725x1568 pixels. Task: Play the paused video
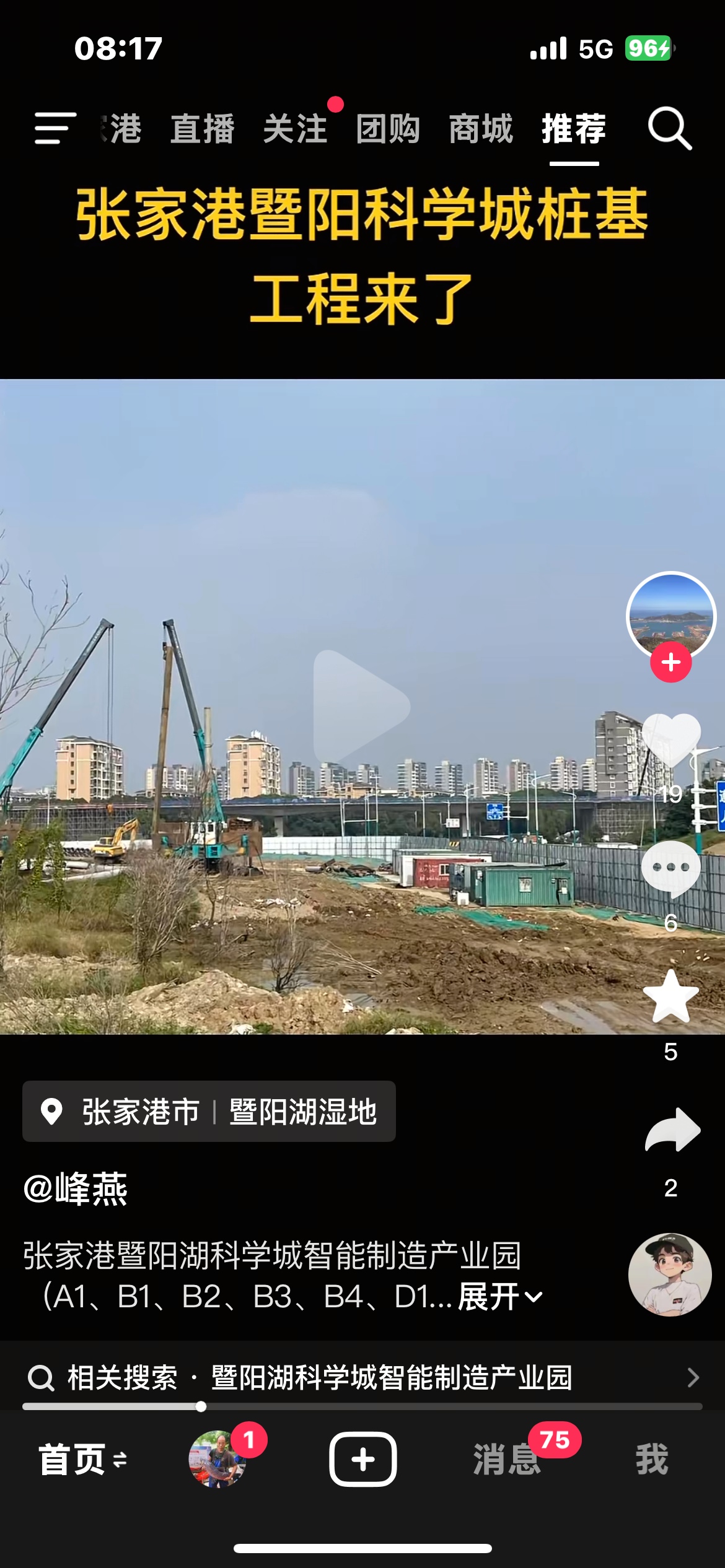pyautogui.click(x=361, y=707)
